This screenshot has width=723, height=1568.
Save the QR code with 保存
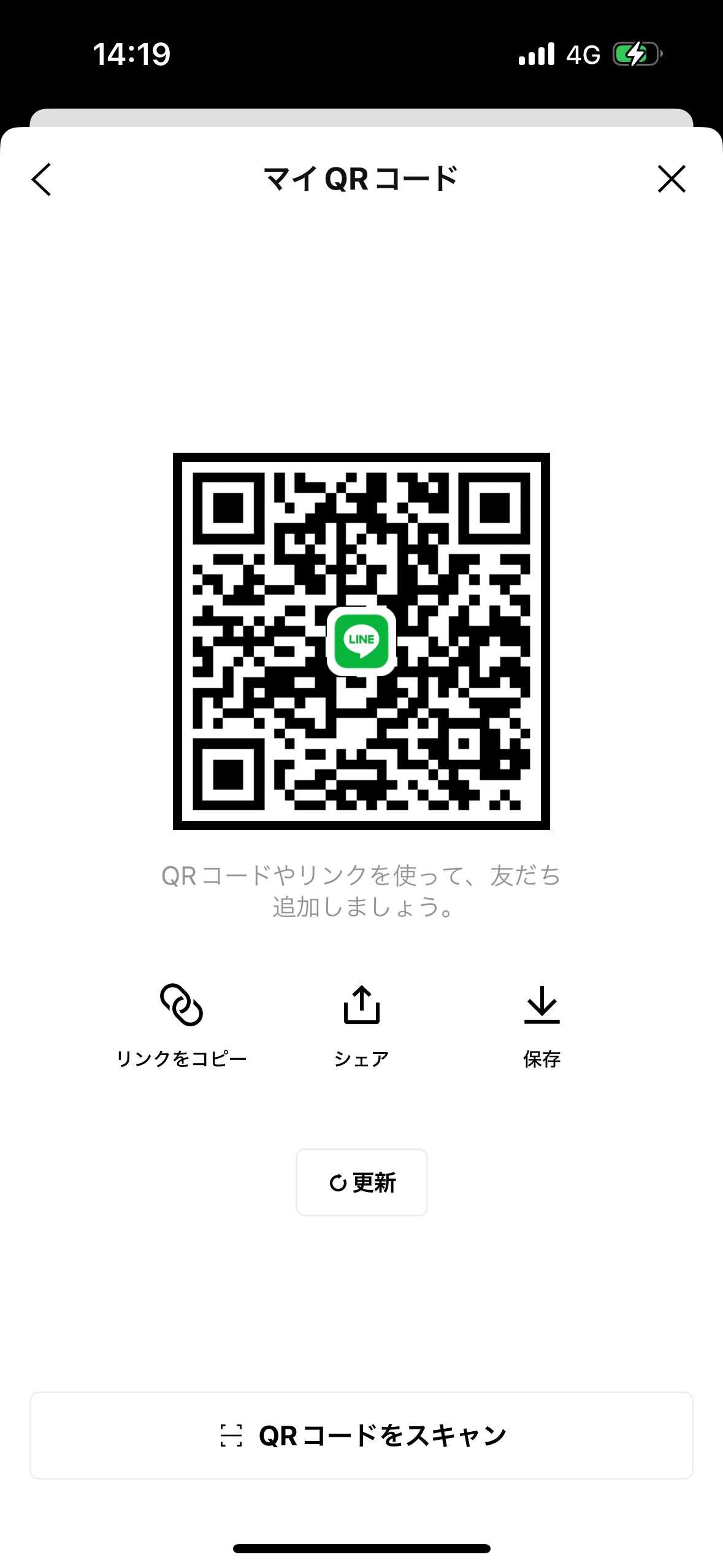pos(541,1023)
